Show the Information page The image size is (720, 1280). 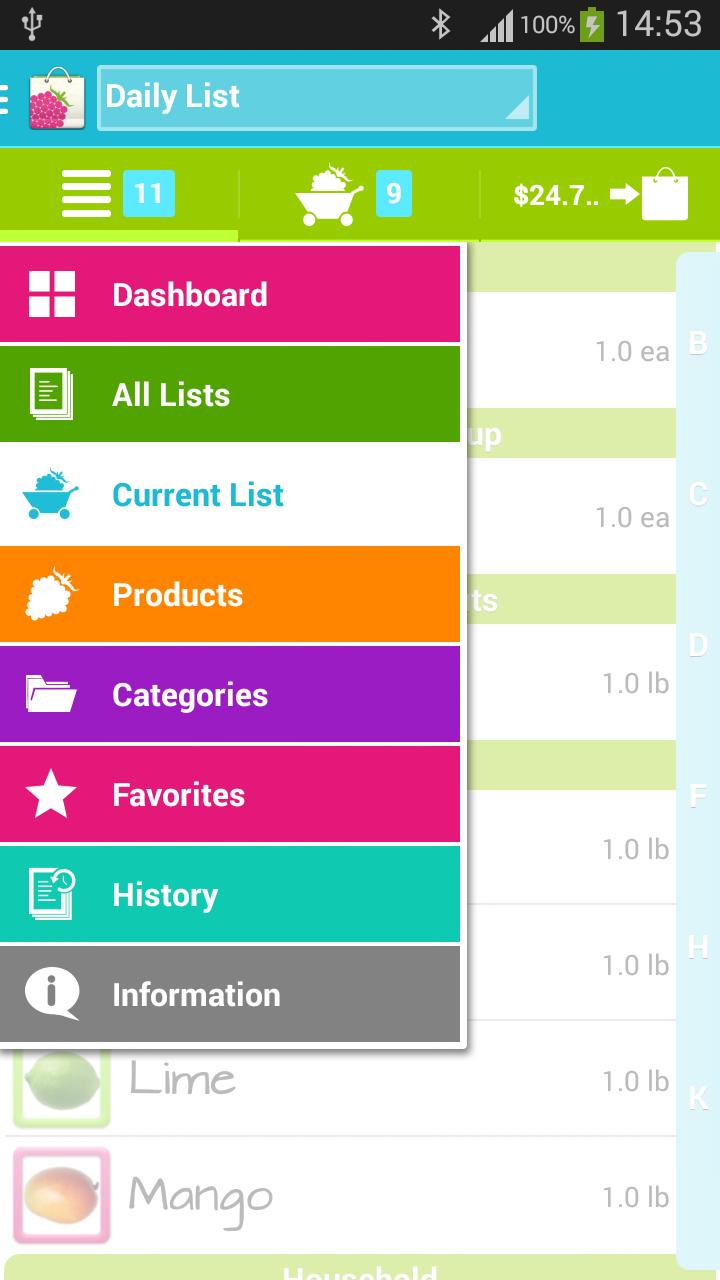tap(230, 995)
